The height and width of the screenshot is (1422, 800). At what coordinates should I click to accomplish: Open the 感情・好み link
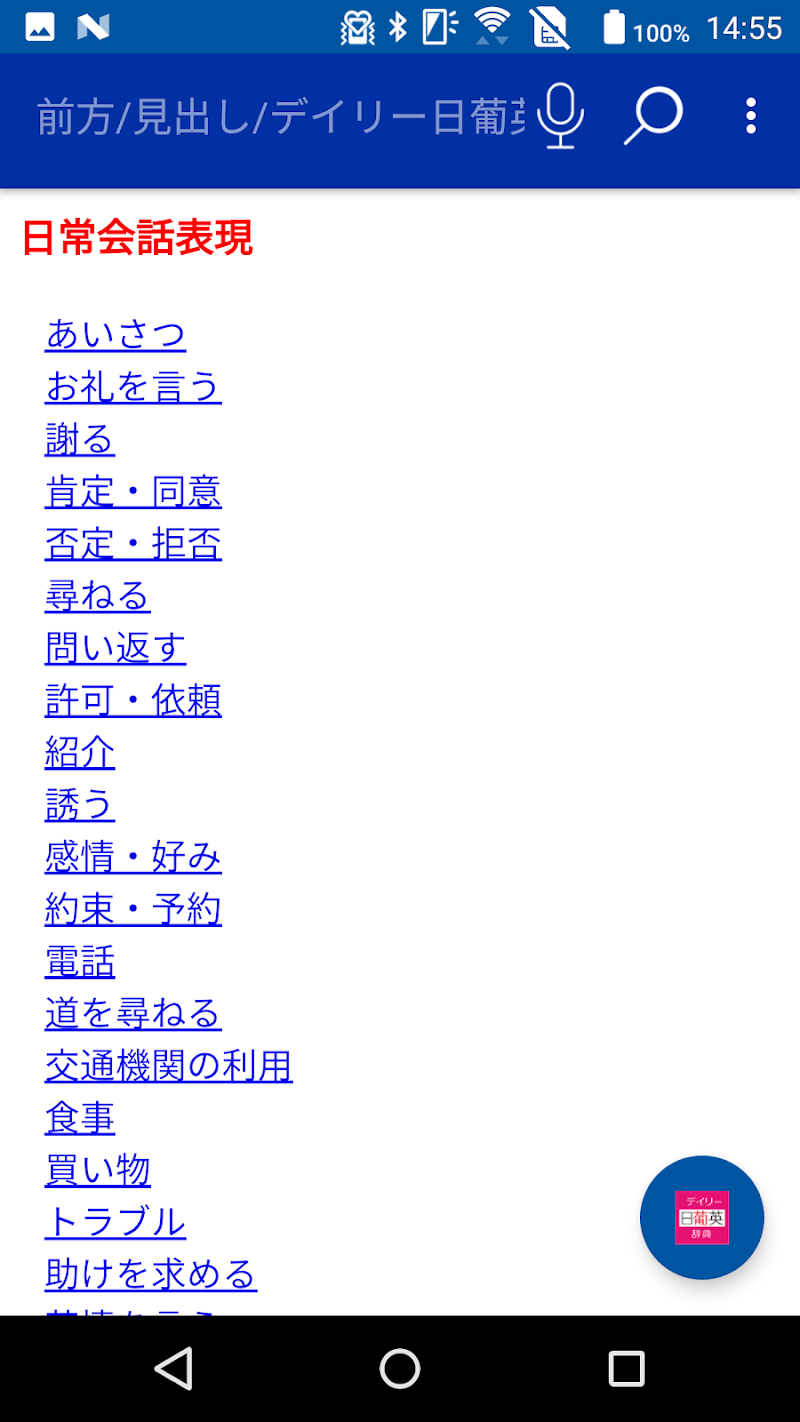pos(133,857)
